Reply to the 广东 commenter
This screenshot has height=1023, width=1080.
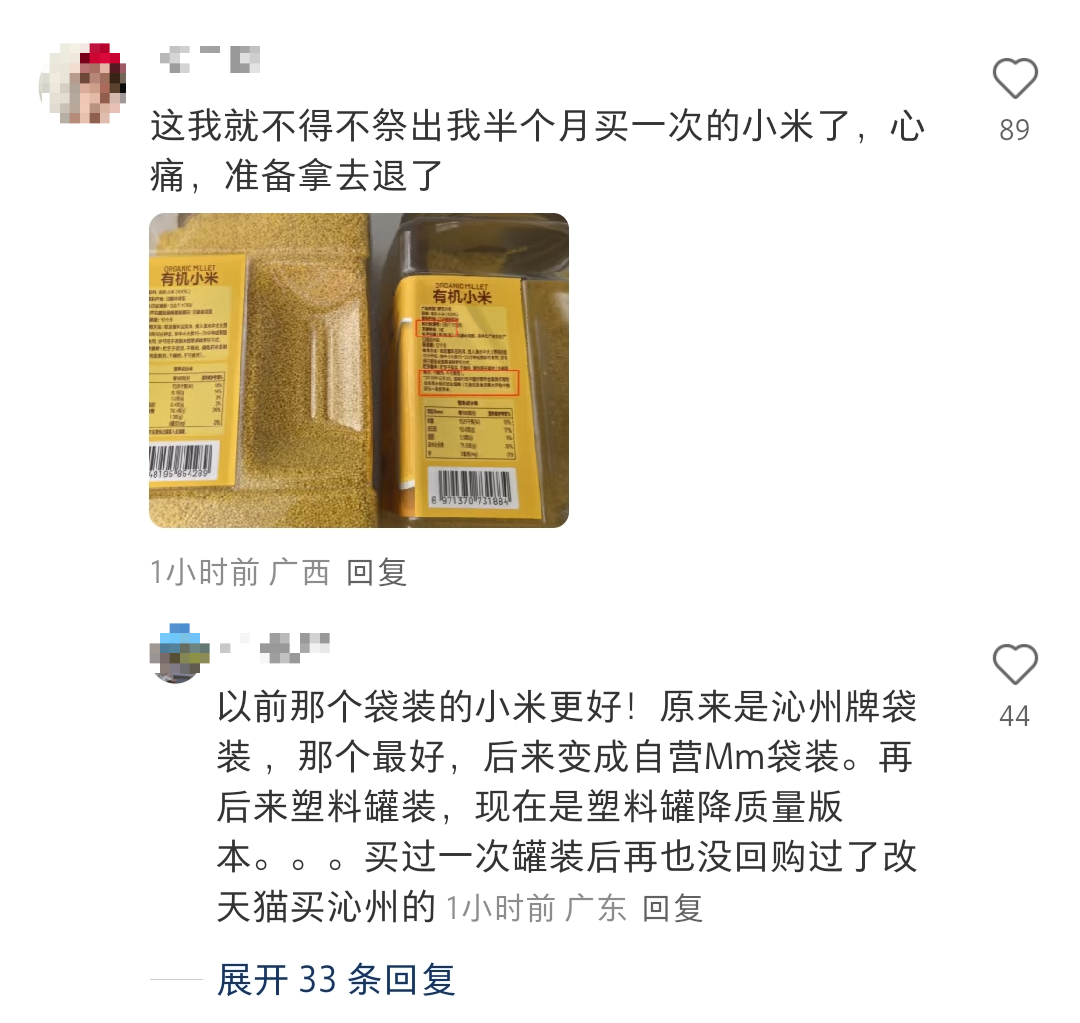673,908
